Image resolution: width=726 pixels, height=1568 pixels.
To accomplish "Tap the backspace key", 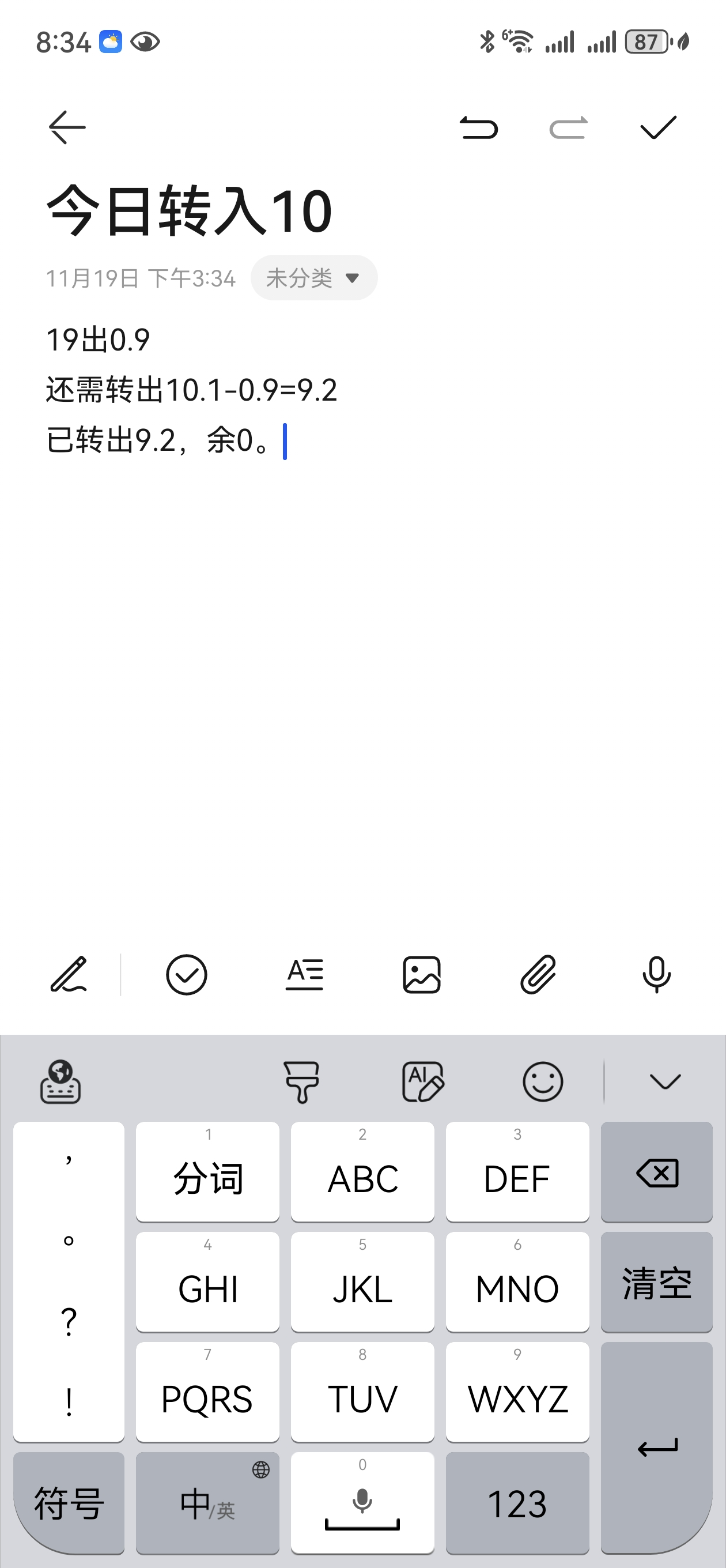I will pyautogui.click(x=657, y=1172).
